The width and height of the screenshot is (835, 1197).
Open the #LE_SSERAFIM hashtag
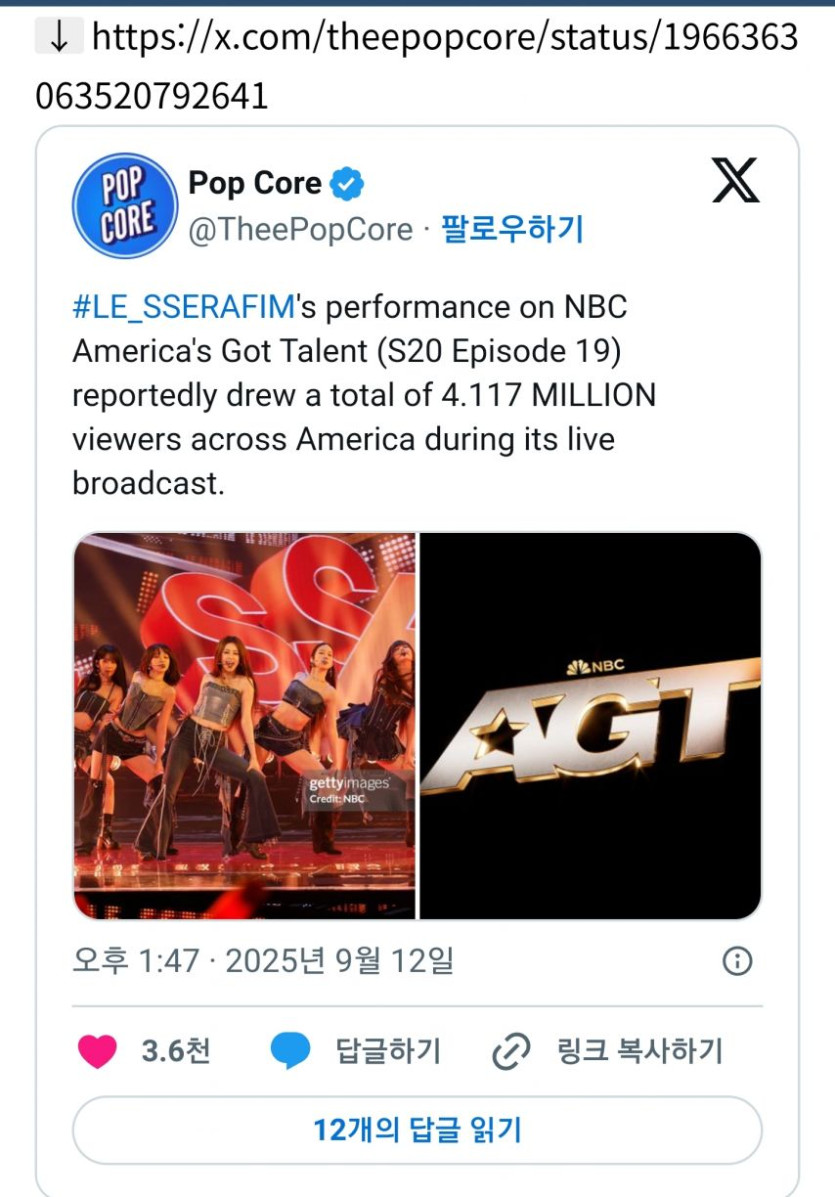click(183, 308)
